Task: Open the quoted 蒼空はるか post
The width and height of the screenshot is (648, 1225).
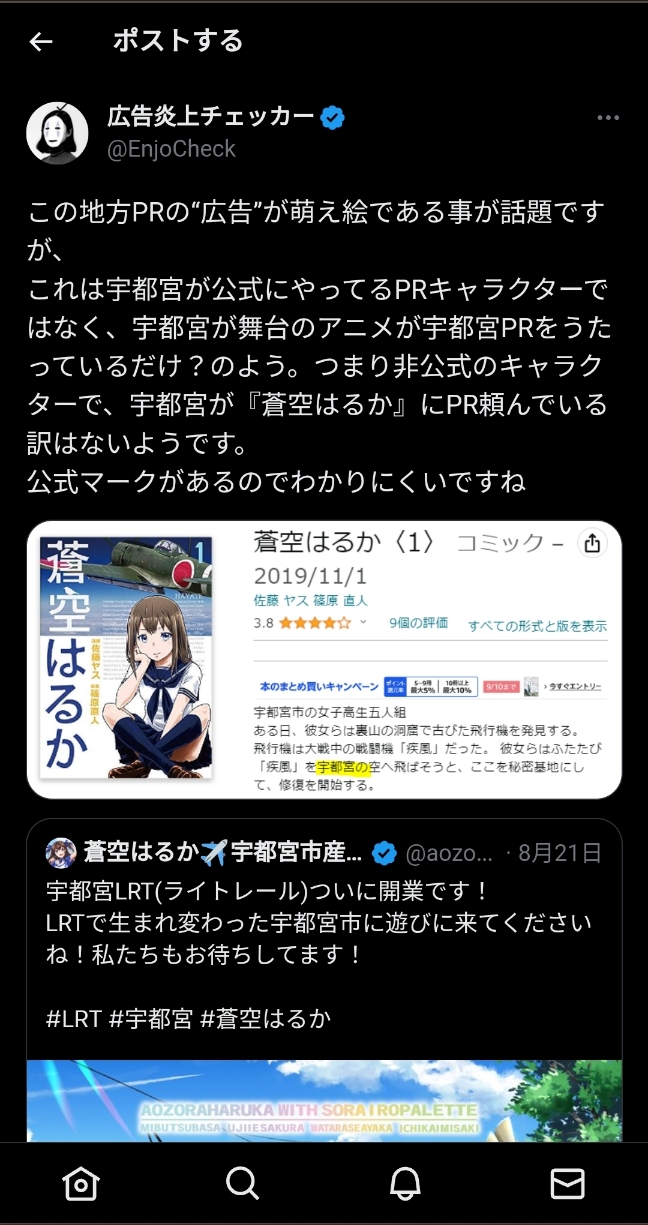Action: [324, 980]
